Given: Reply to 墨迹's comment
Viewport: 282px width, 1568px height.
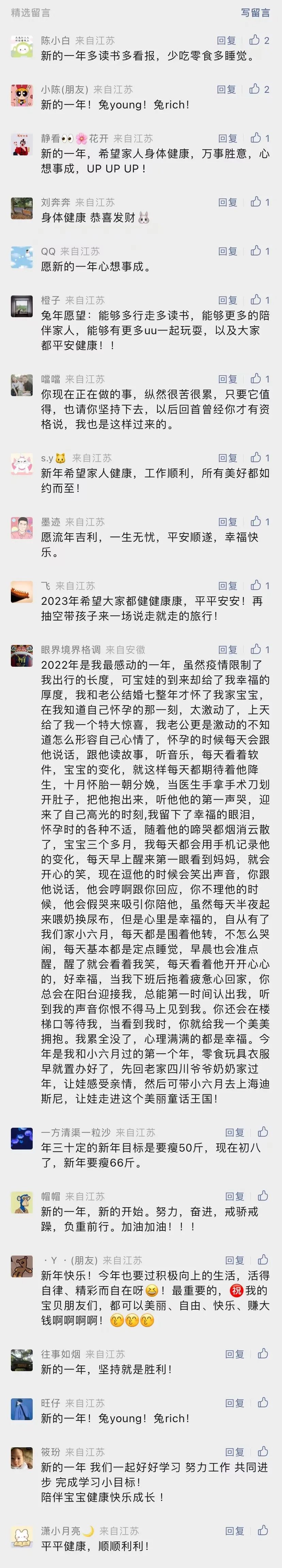Looking at the screenshot, I should 228,522.
